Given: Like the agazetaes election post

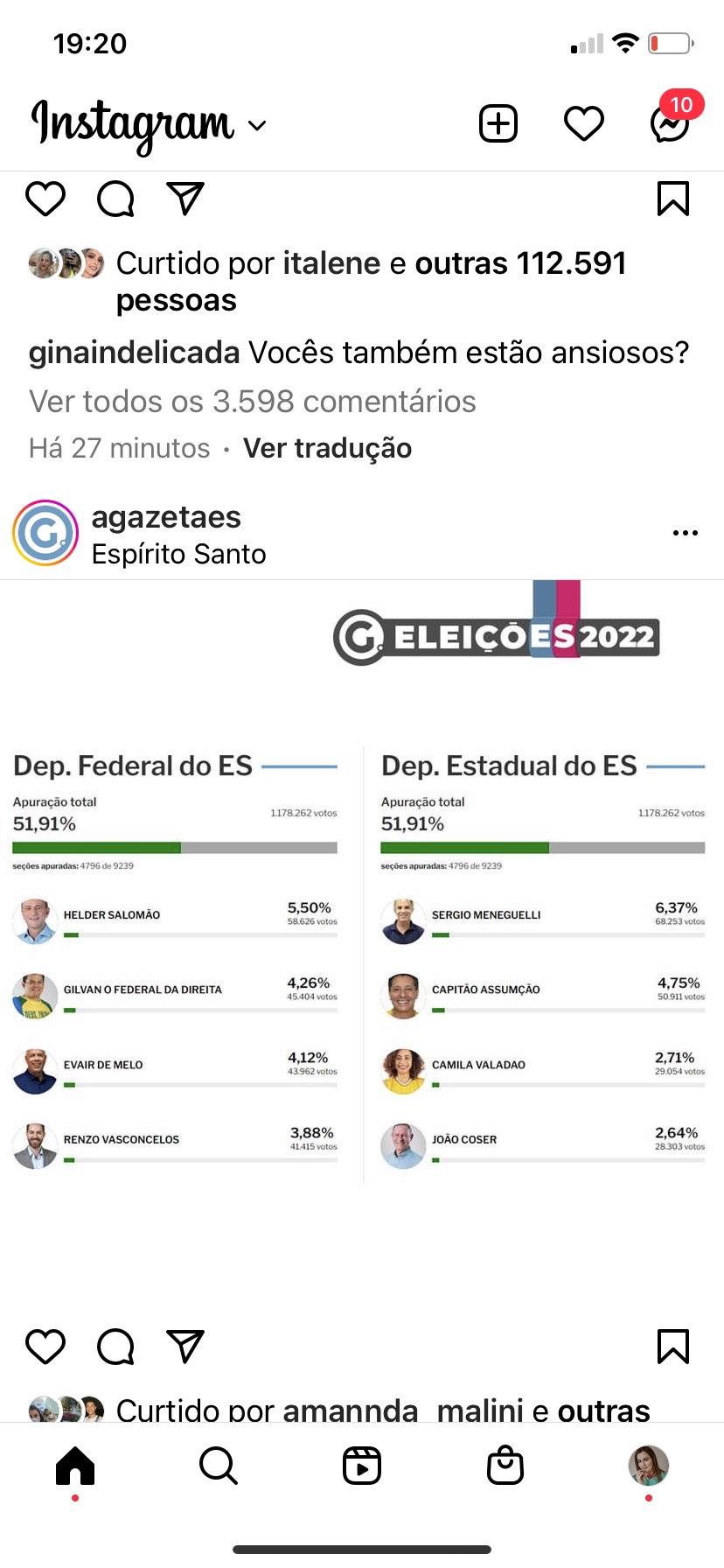Looking at the screenshot, I should 45,1347.
